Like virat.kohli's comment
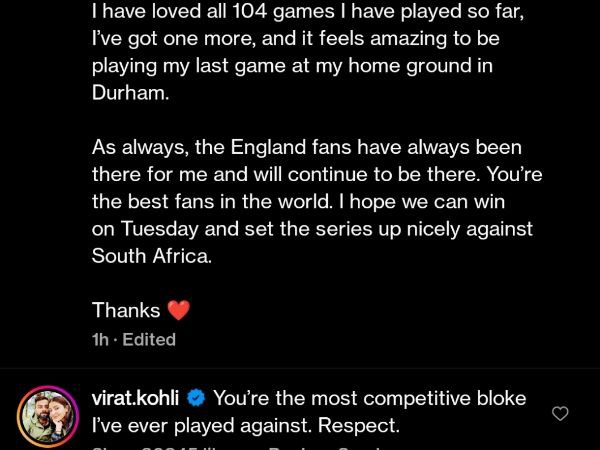The width and height of the screenshot is (600, 450). (x=560, y=413)
